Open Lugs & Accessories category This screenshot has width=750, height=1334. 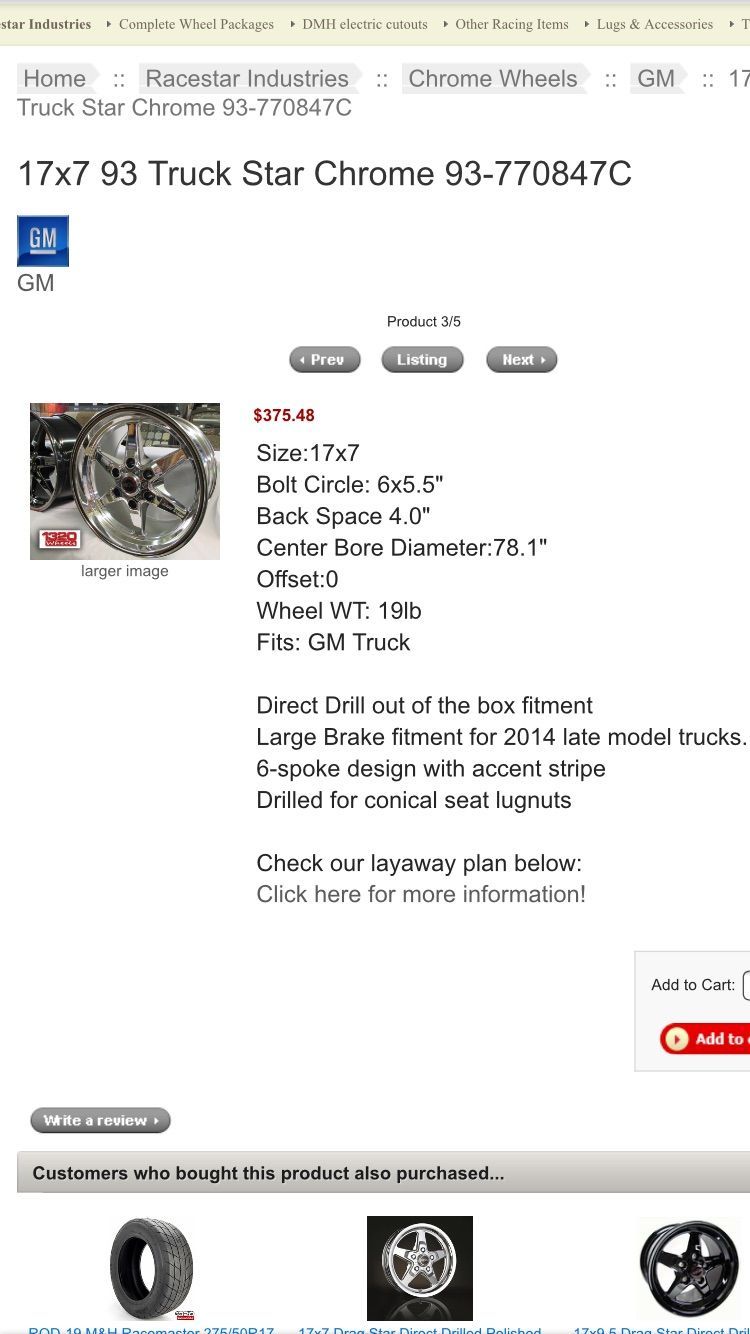pyautogui.click(x=654, y=24)
